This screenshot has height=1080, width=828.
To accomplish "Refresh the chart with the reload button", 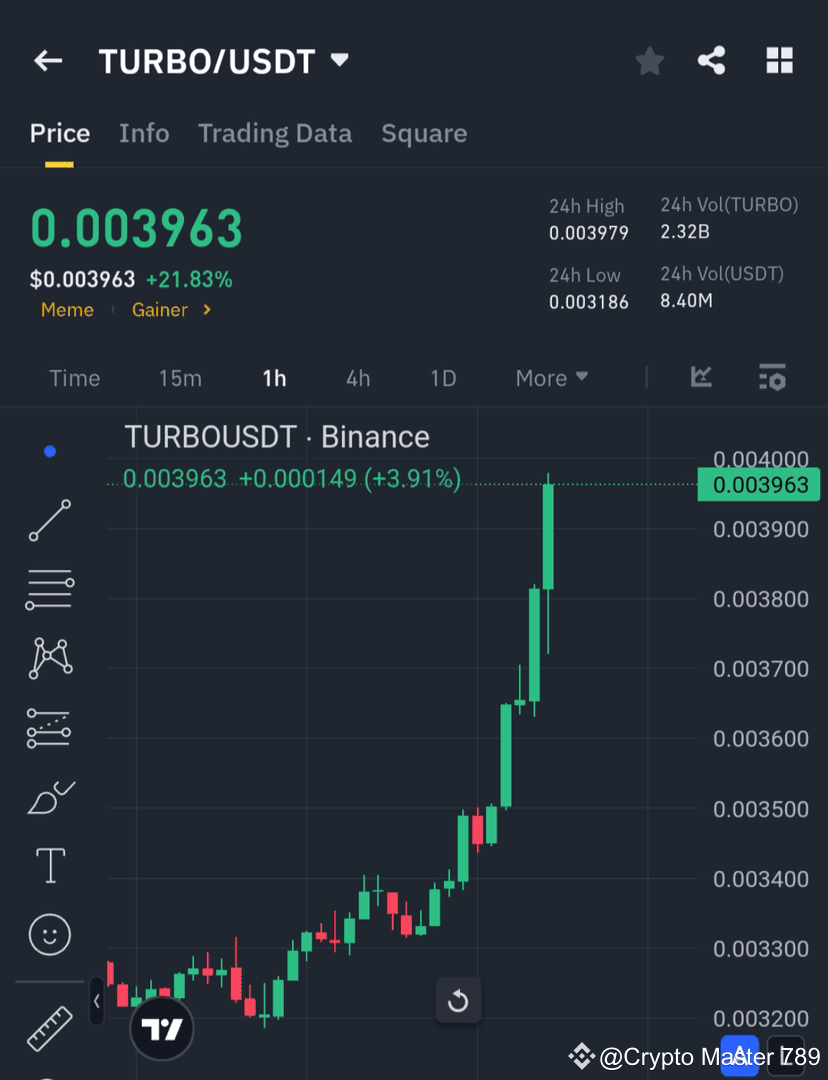I will (x=458, y=1000).
